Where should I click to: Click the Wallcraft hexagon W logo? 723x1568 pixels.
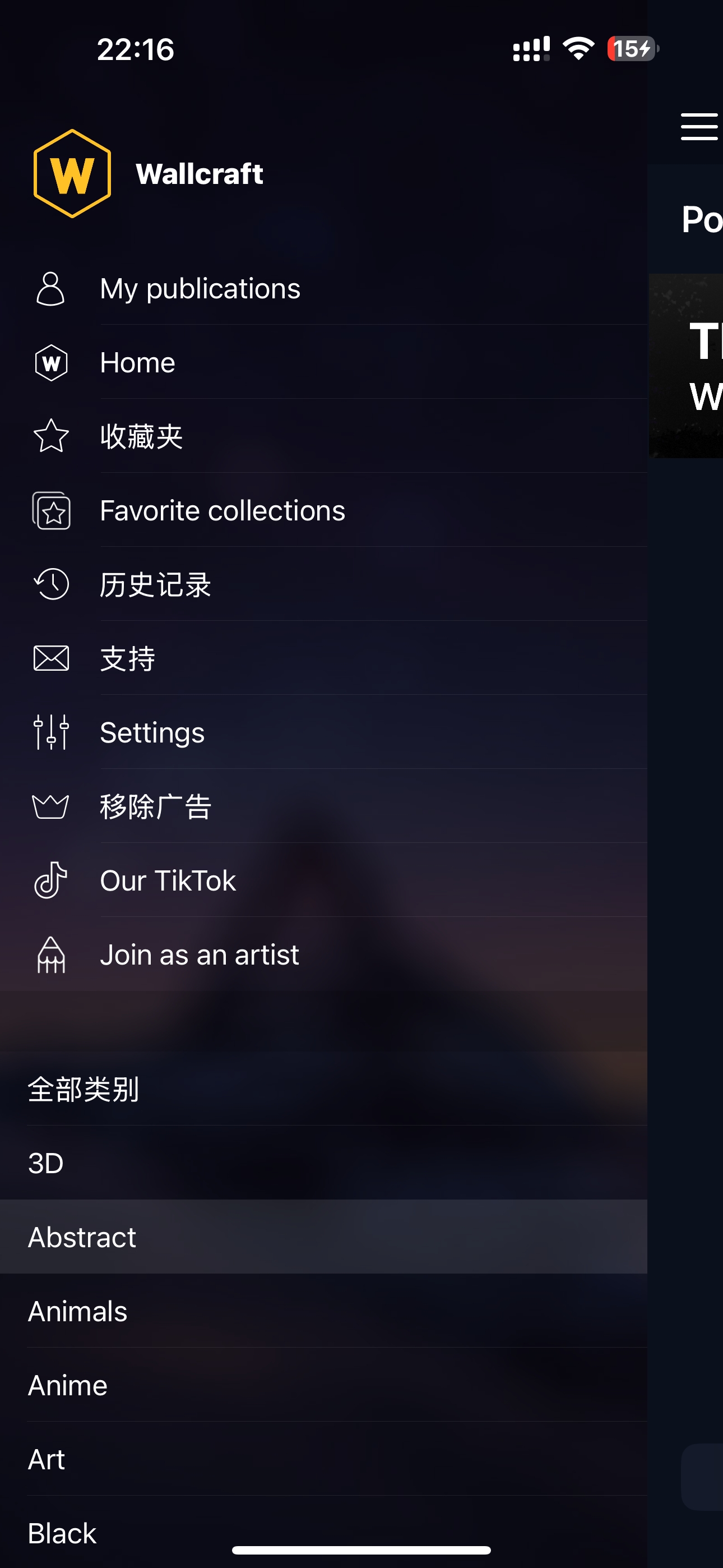click(x=72, y=174)
